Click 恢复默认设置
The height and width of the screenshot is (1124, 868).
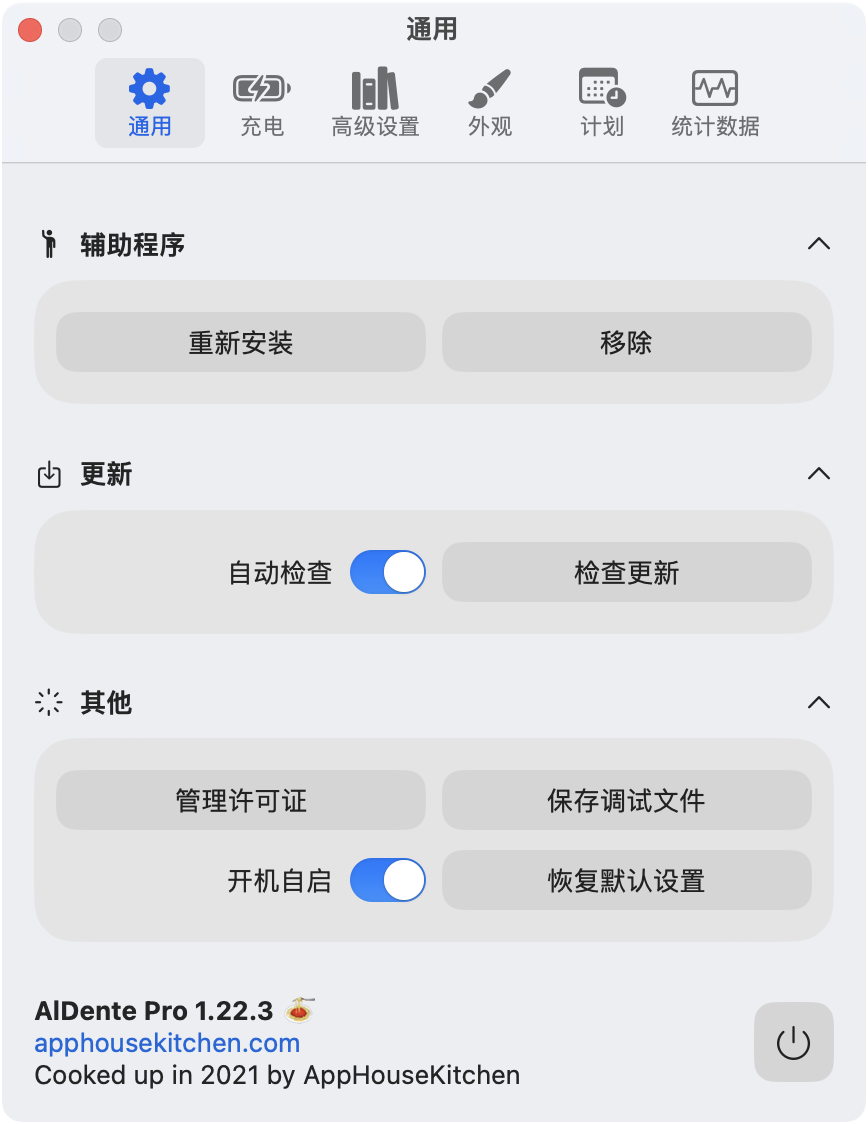(x=627, y=880)
